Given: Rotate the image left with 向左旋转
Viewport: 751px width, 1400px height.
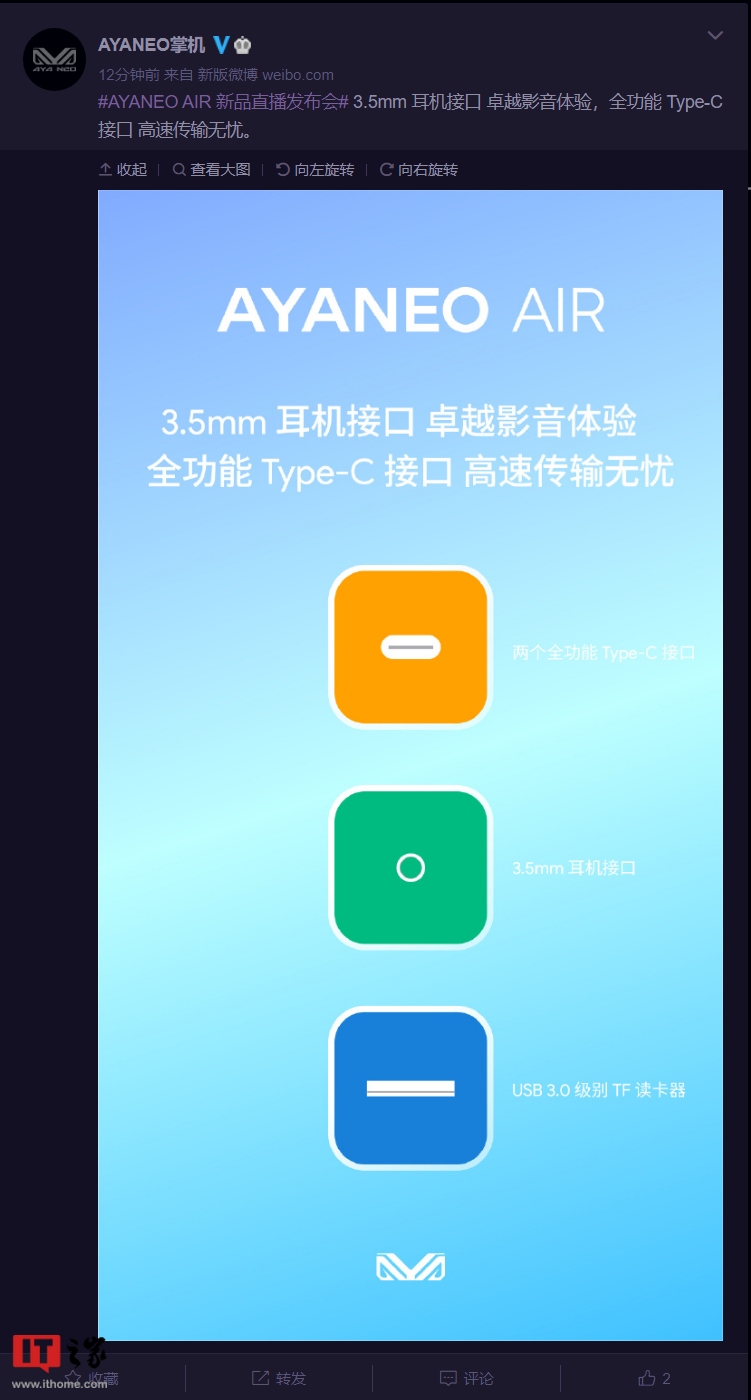Looking at the screenshot, I should (315, 170).
